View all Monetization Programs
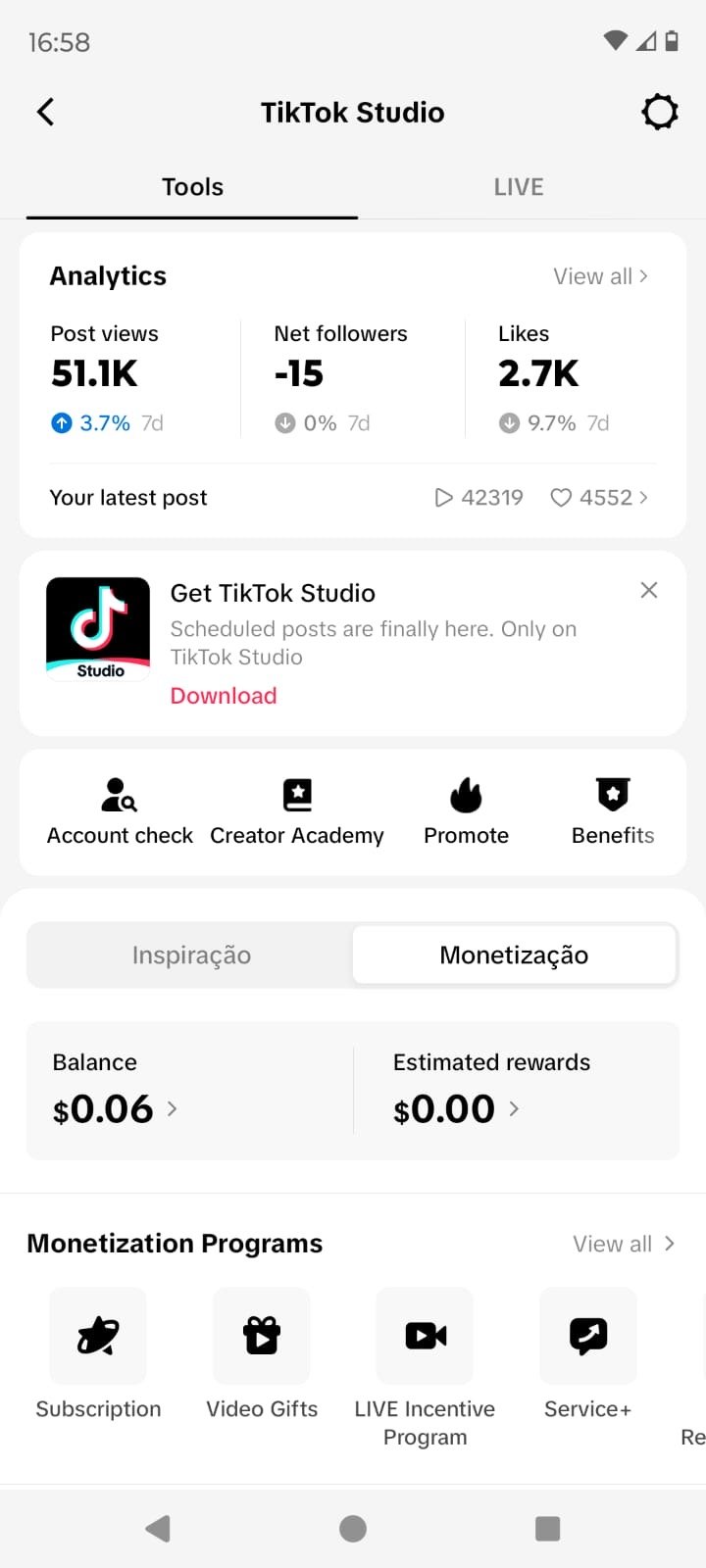Image resolution: width=706 pixels, height=1568 pixels. tap(624, 1244)
